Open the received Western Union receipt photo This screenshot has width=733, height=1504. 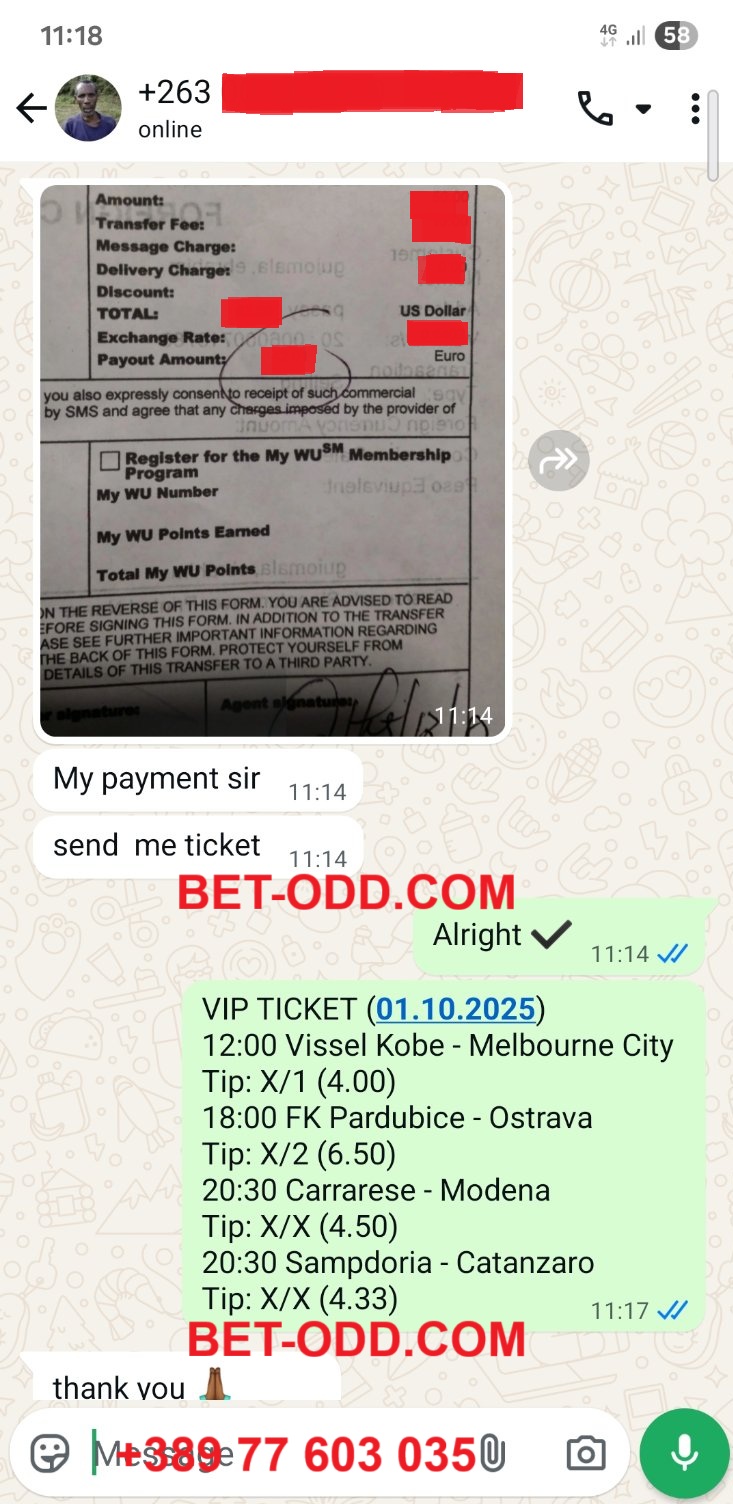pyautogui.click(x=272, y=460)
